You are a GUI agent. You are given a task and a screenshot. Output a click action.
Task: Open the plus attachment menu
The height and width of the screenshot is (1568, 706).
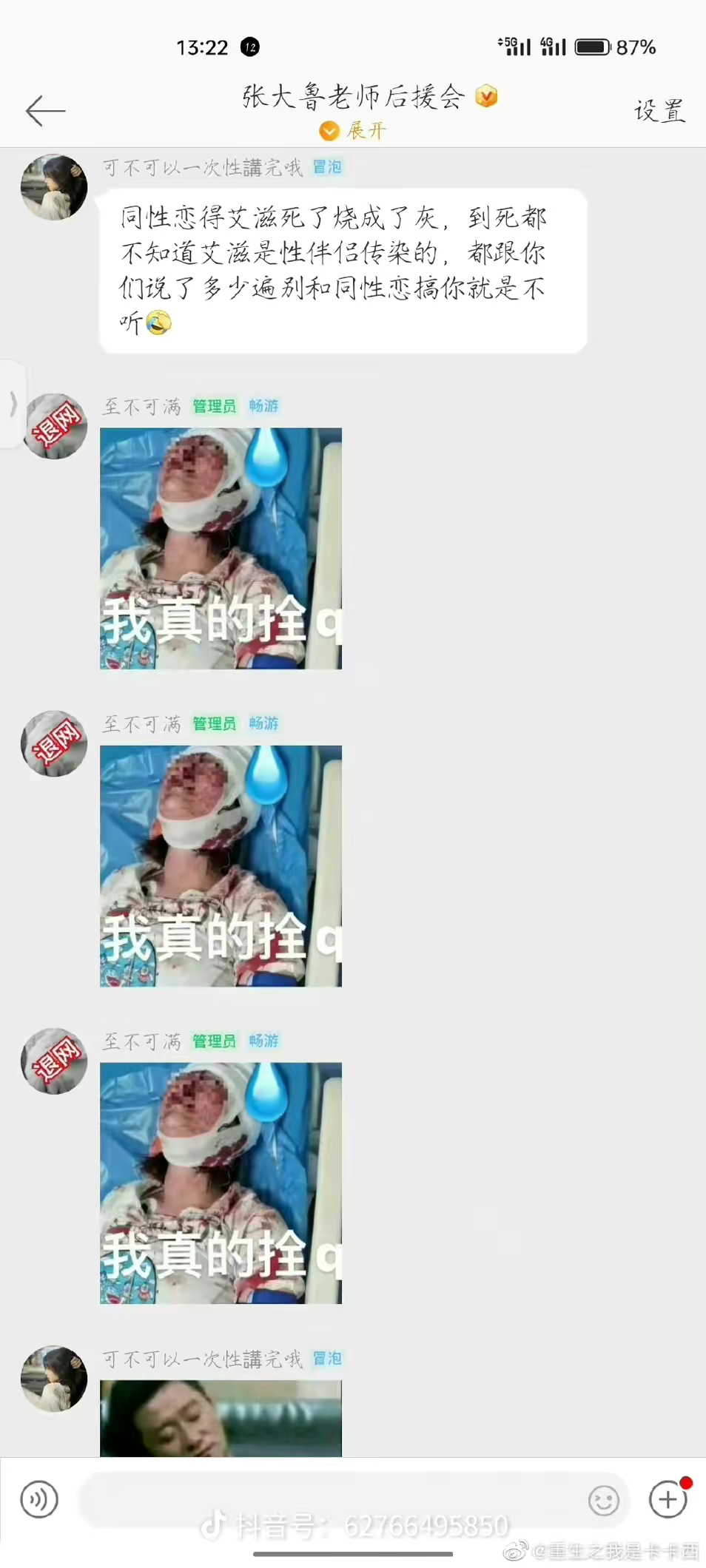(668, 1499)
